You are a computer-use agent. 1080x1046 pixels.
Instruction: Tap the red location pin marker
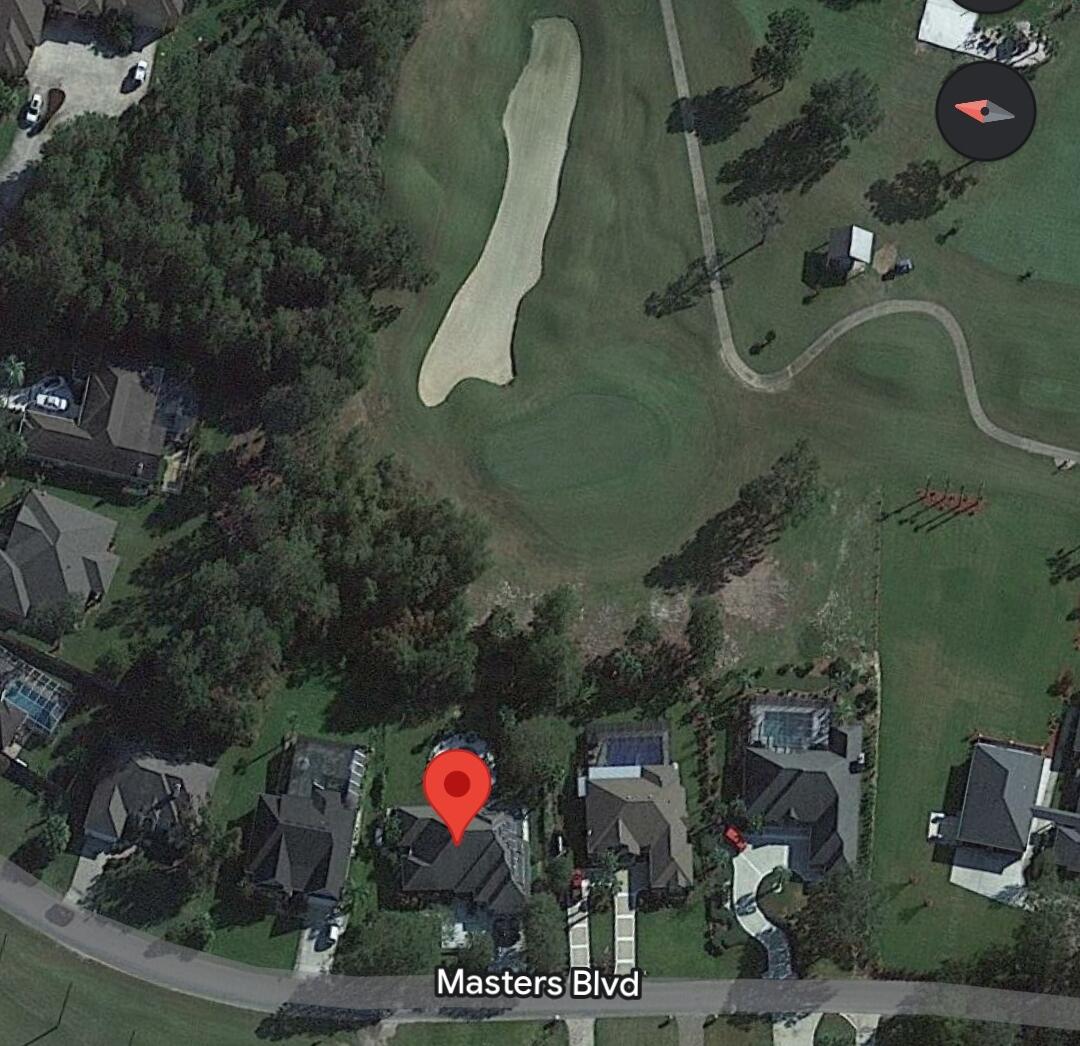coord(458,790)
